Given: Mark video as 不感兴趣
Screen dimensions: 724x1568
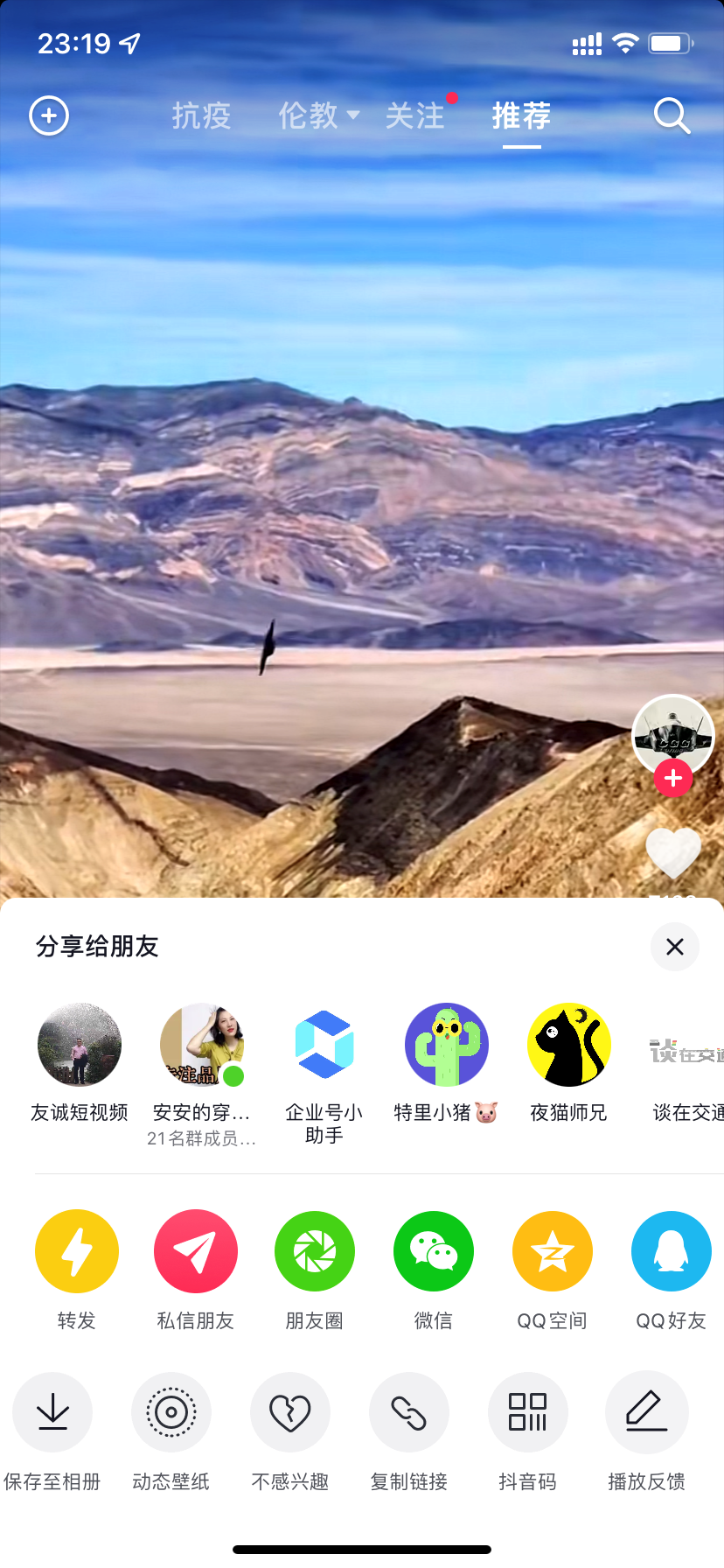Looking at the screenshot, I should coord(290,1412).
